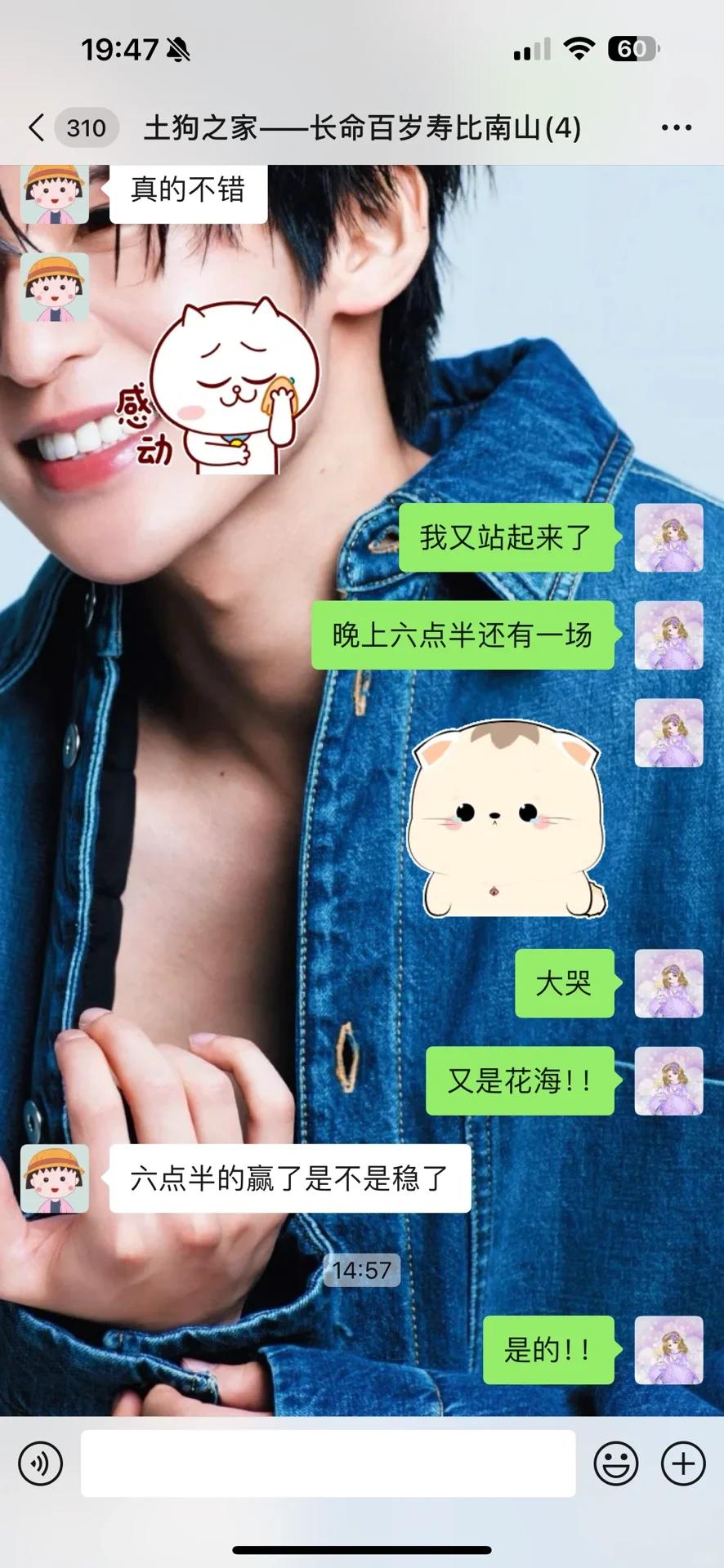Open the group chat overflow menu
This screenshot has height=1568, width=724.
pos(676,128)
